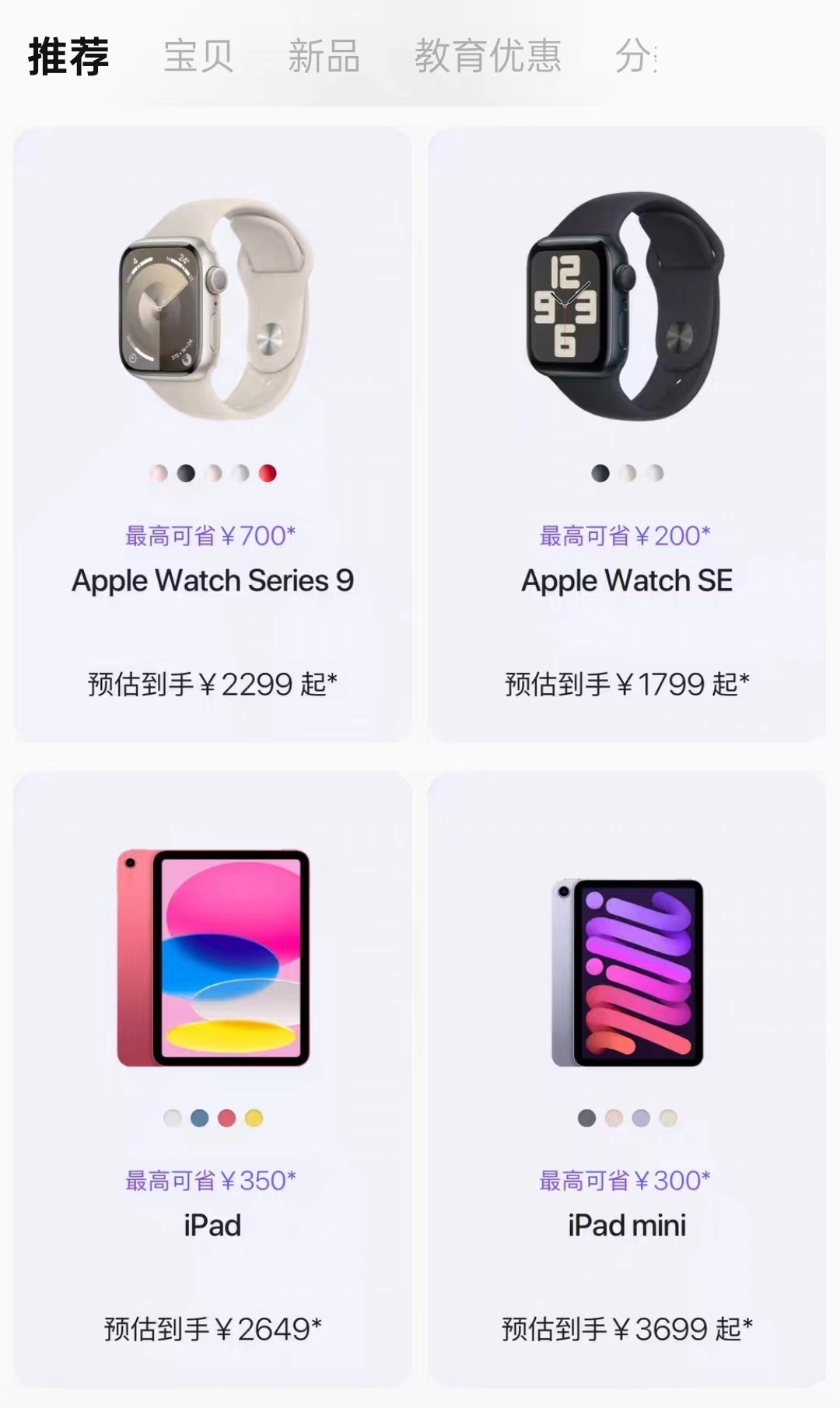This screenshot has width=840, height=1408.
Task: View the Apple Watch SE product
Action: tap(627, 434)
